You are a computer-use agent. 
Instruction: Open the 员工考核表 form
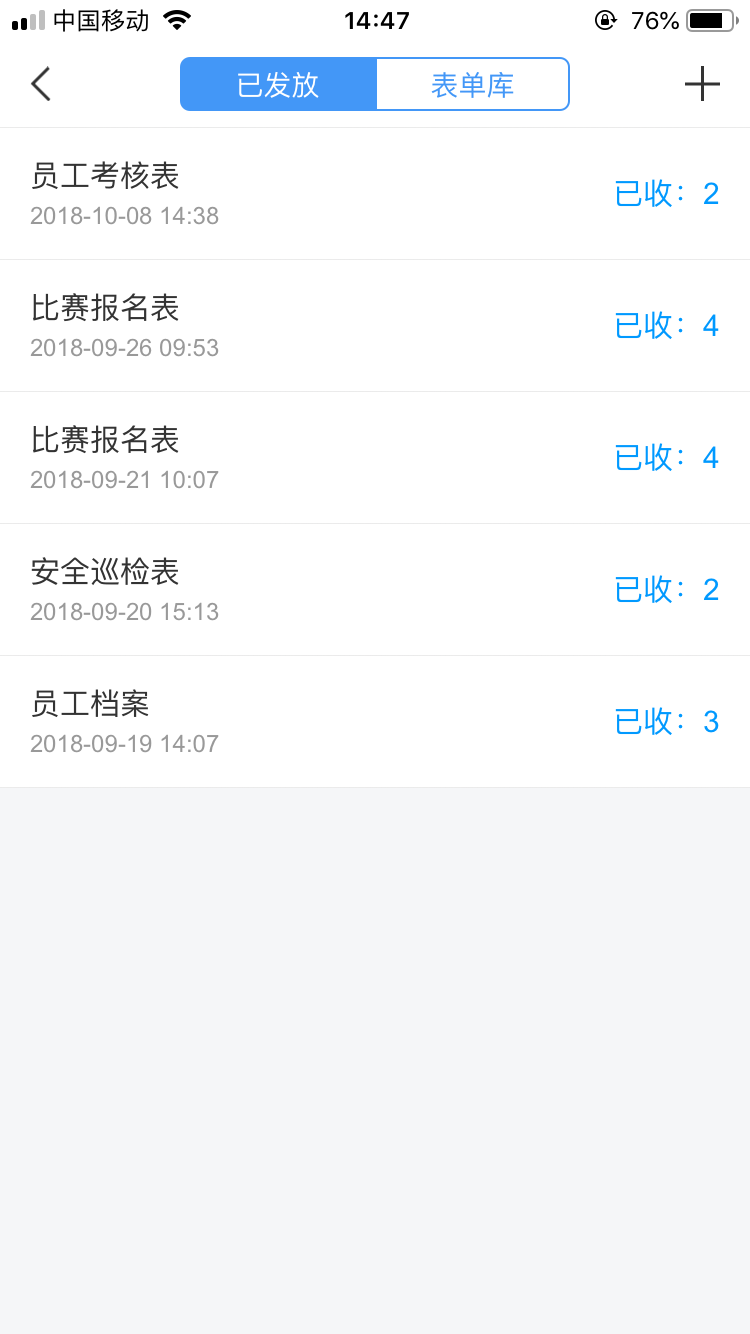(x=105, y=176)
